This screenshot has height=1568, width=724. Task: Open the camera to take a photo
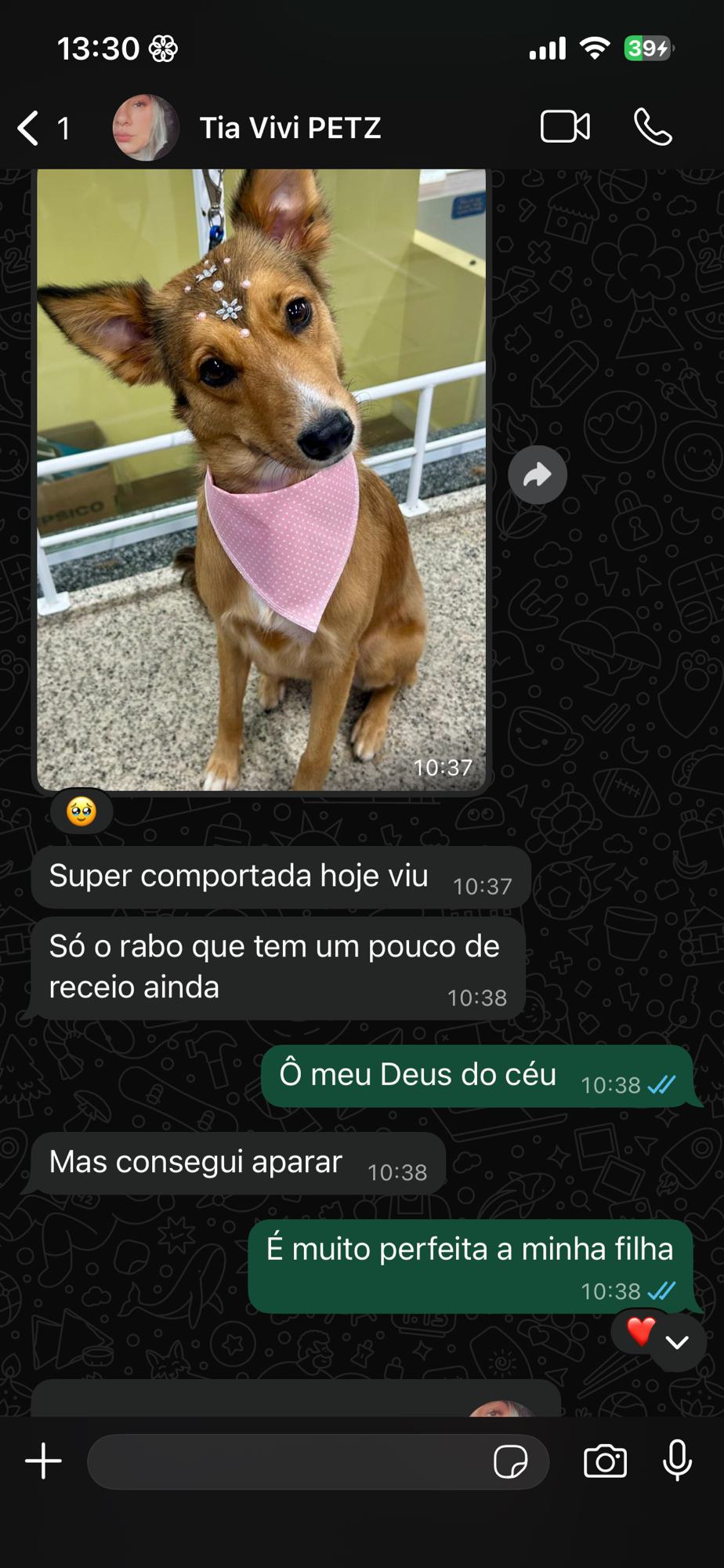605,1462
